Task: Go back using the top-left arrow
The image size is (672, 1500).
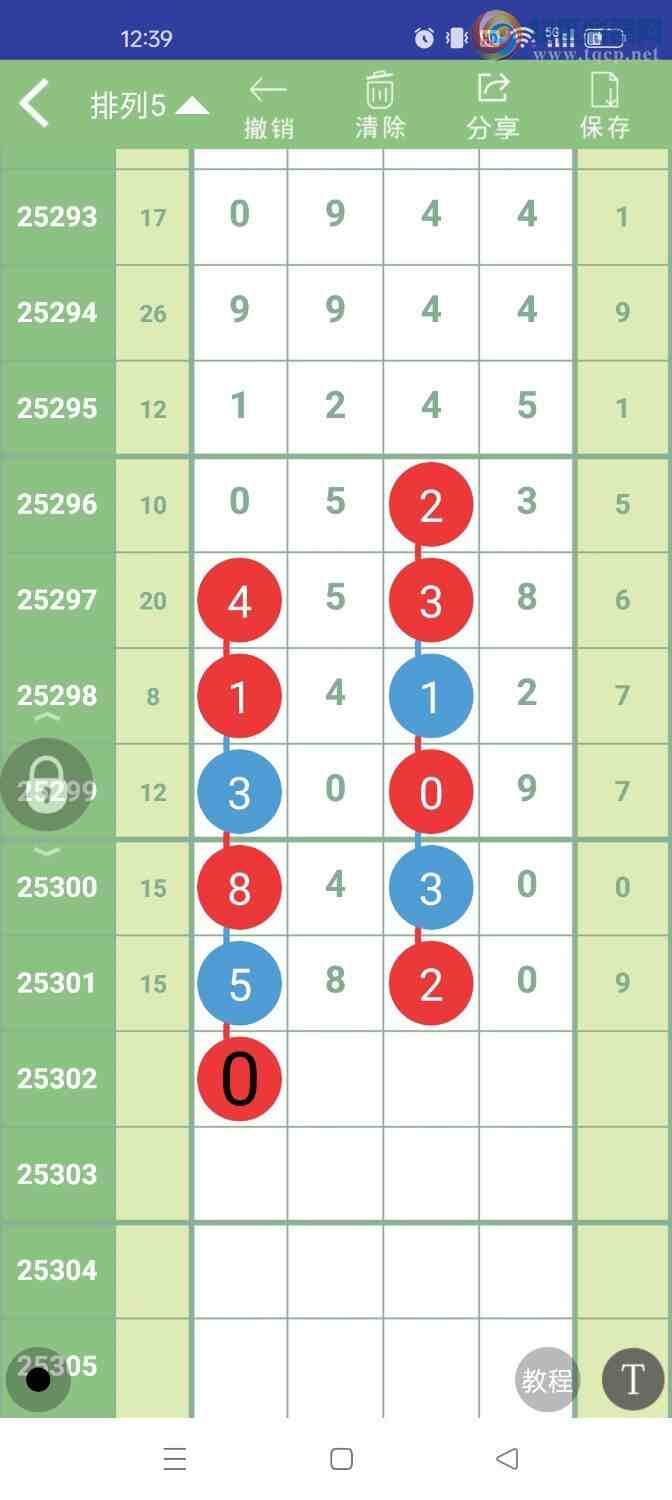Action: 35,104
